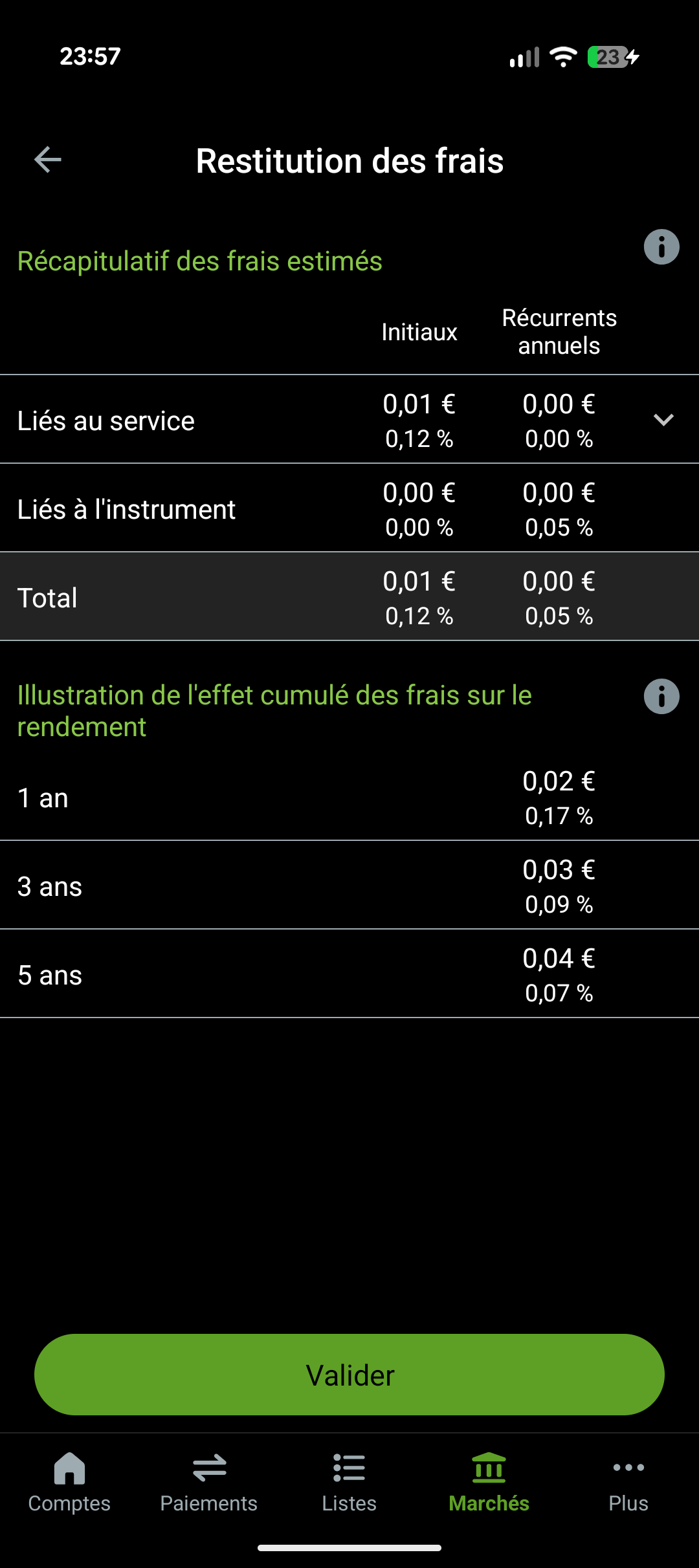Viewport: 699px width, 1568px height.
Task: Go back from Restitution des frais
Action: pyautogui.click(x=48, y=160)
